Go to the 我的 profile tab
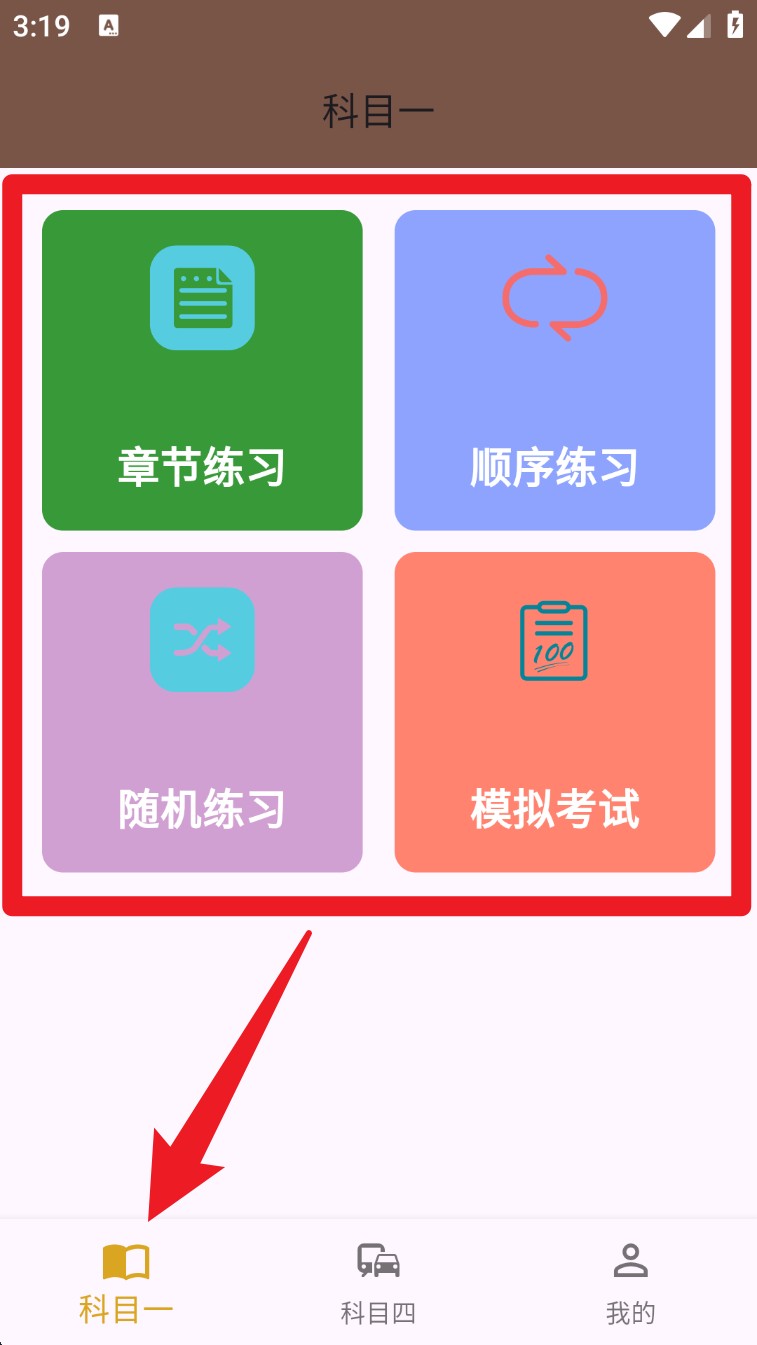This screenshot has height=1345, width=757. pos(630,1283)
